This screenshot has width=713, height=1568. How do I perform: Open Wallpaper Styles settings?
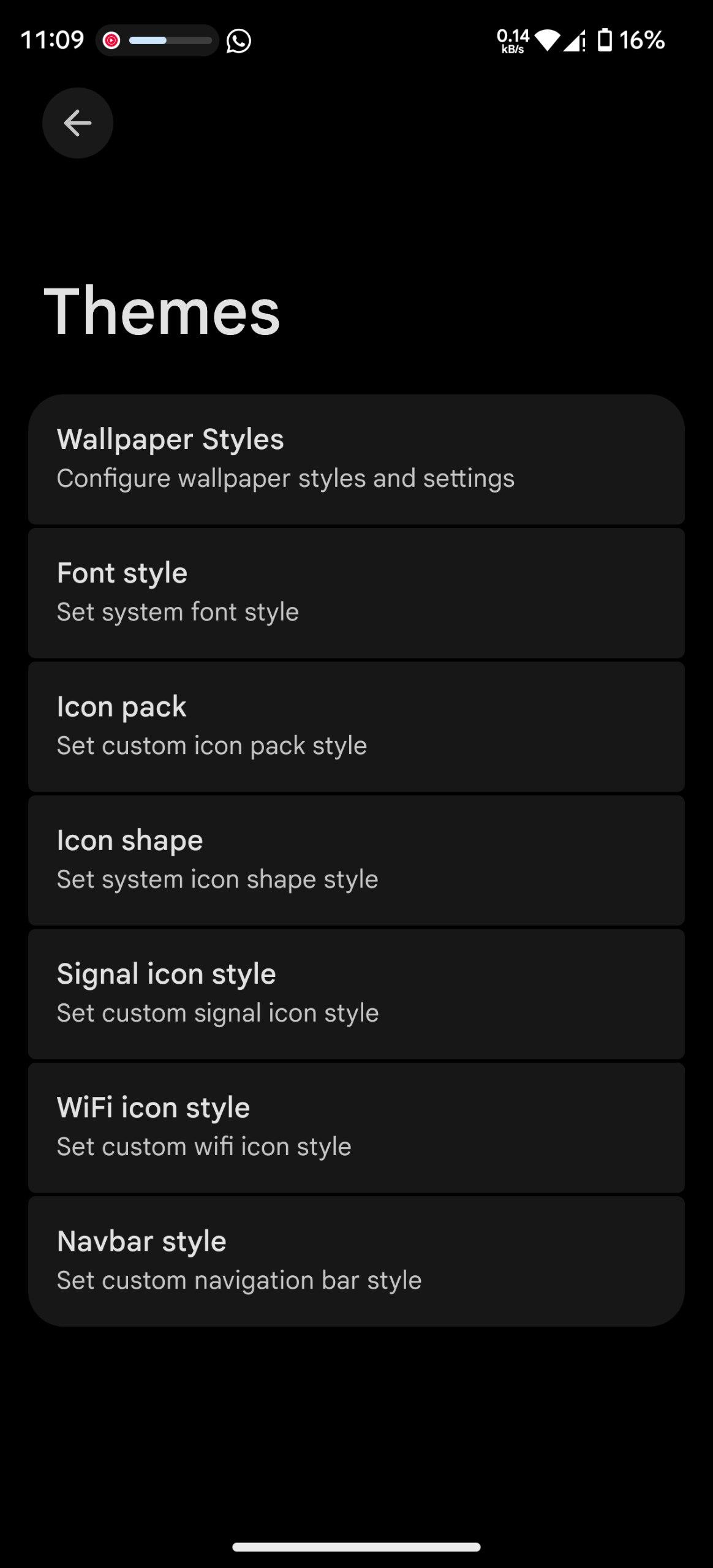pos(355,459)
